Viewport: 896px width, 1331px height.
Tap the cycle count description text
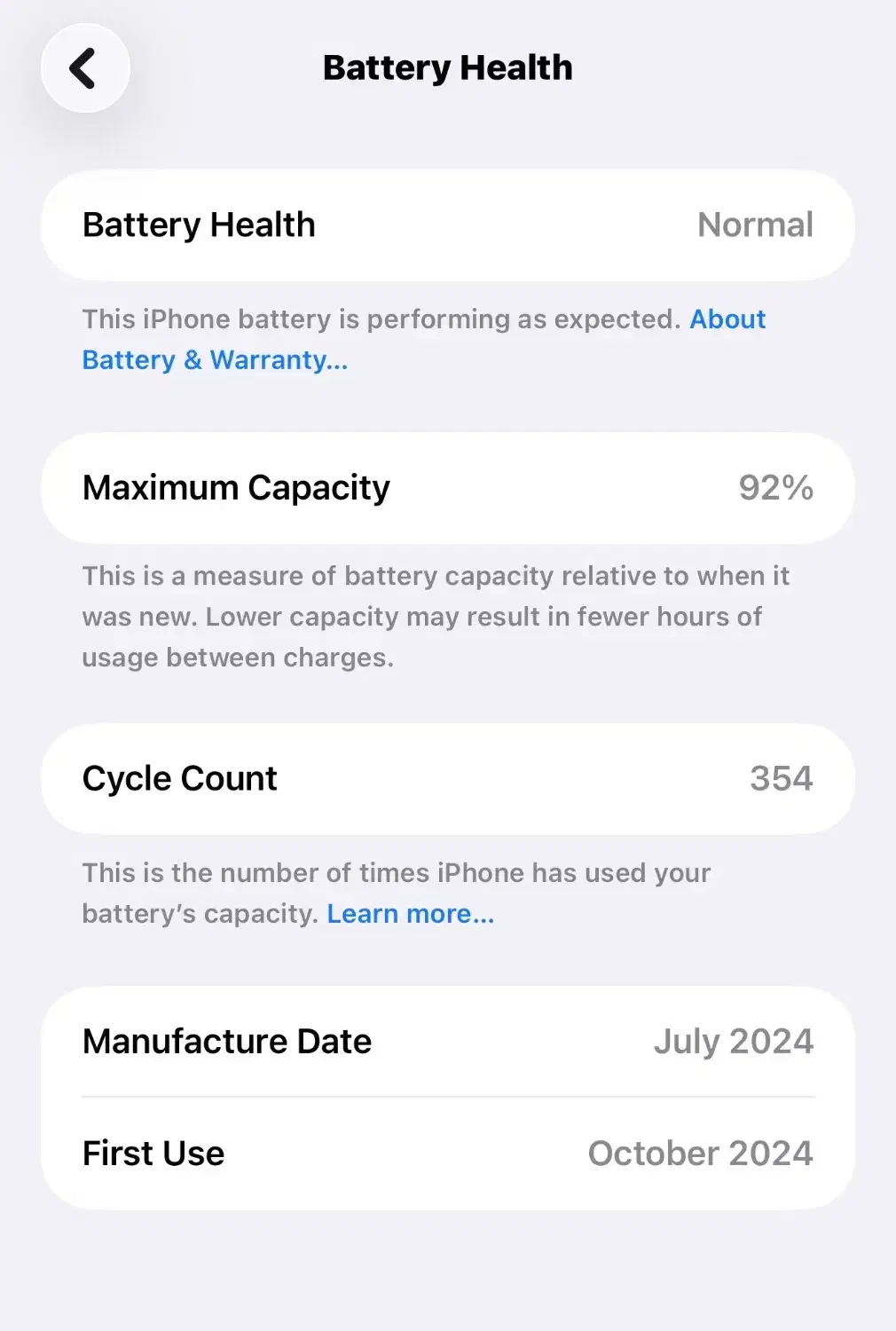(395, 892)
